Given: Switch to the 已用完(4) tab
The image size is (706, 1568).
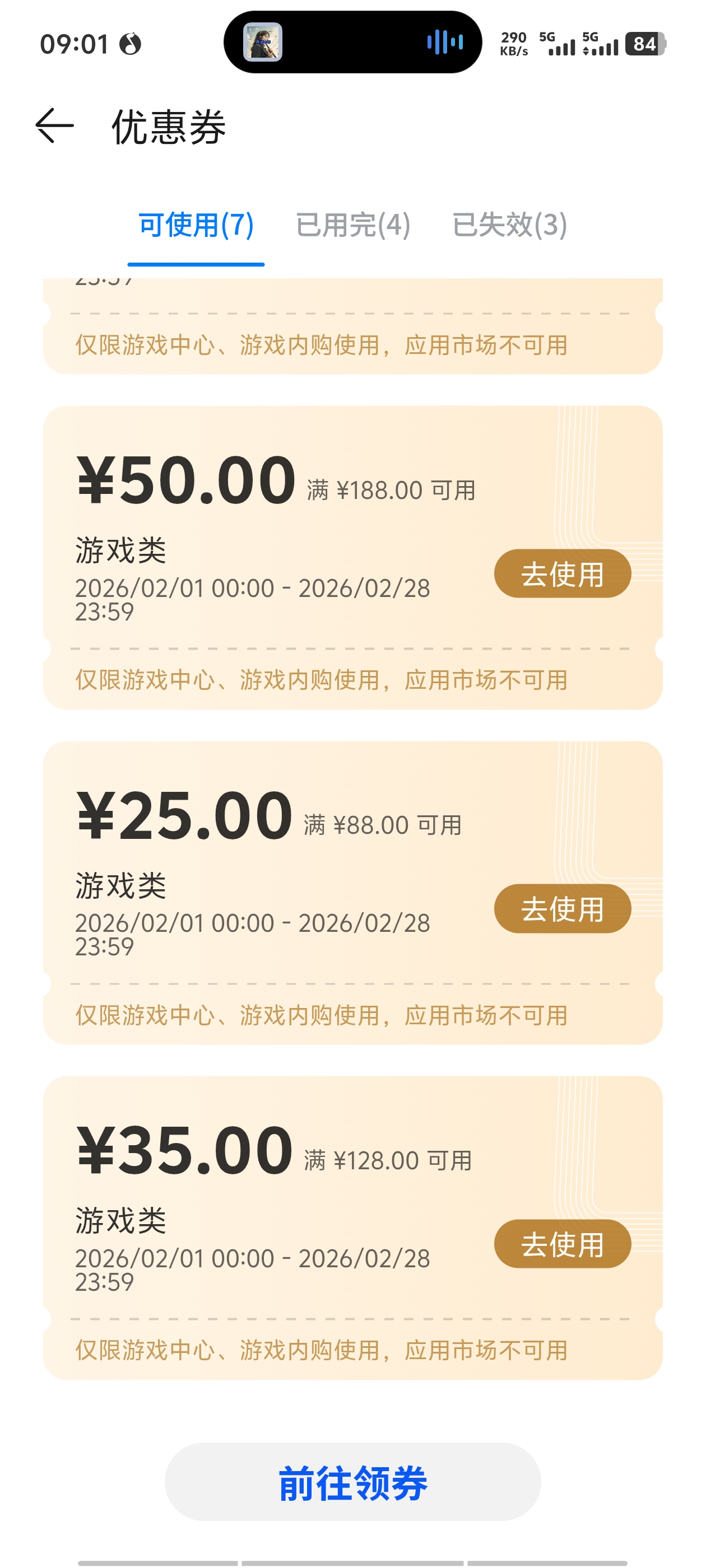Looking at the screenshot, I should point(352,225).
